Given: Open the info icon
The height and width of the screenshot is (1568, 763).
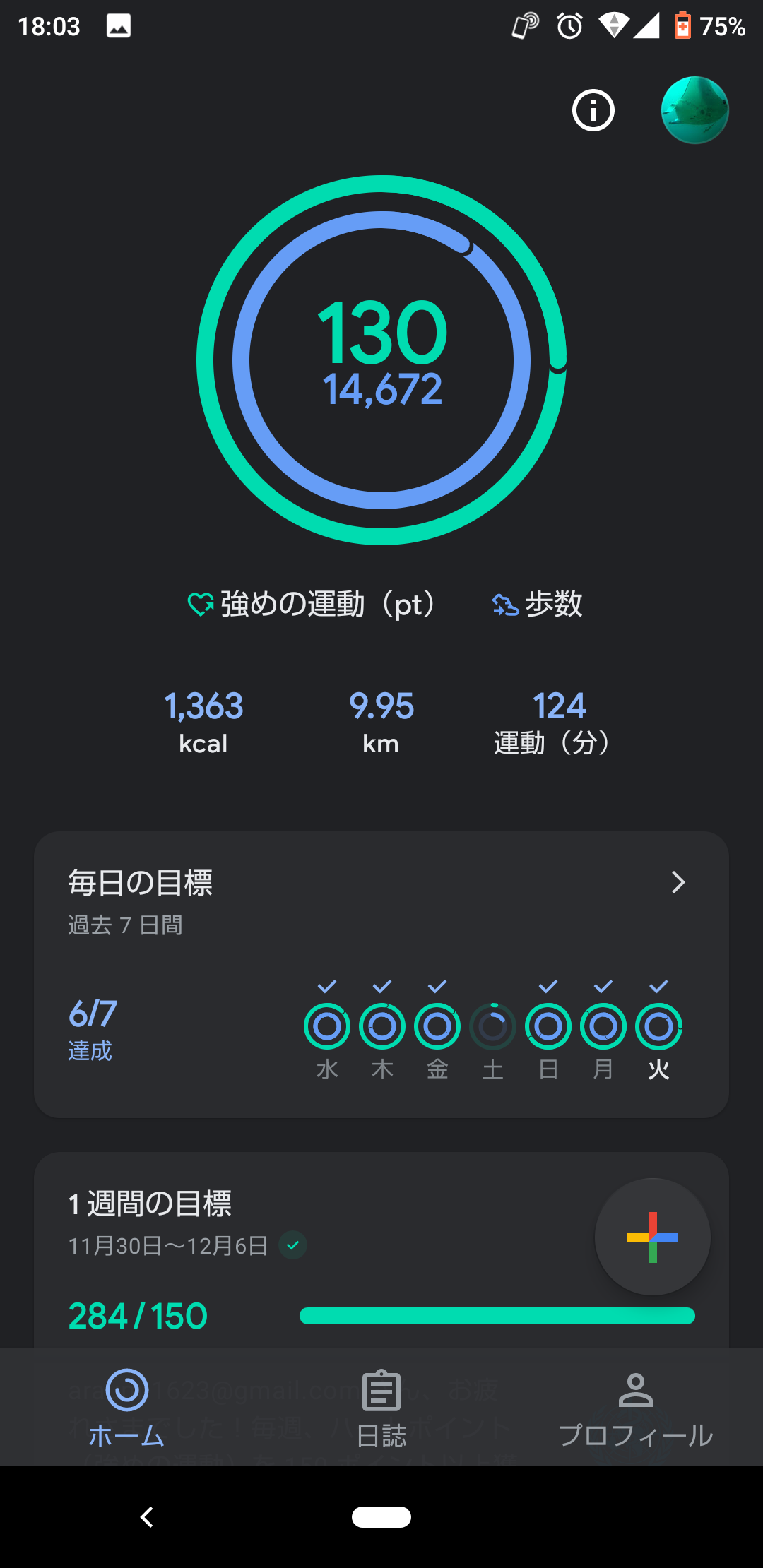Looking at the screenshot, I should point(593,111).
